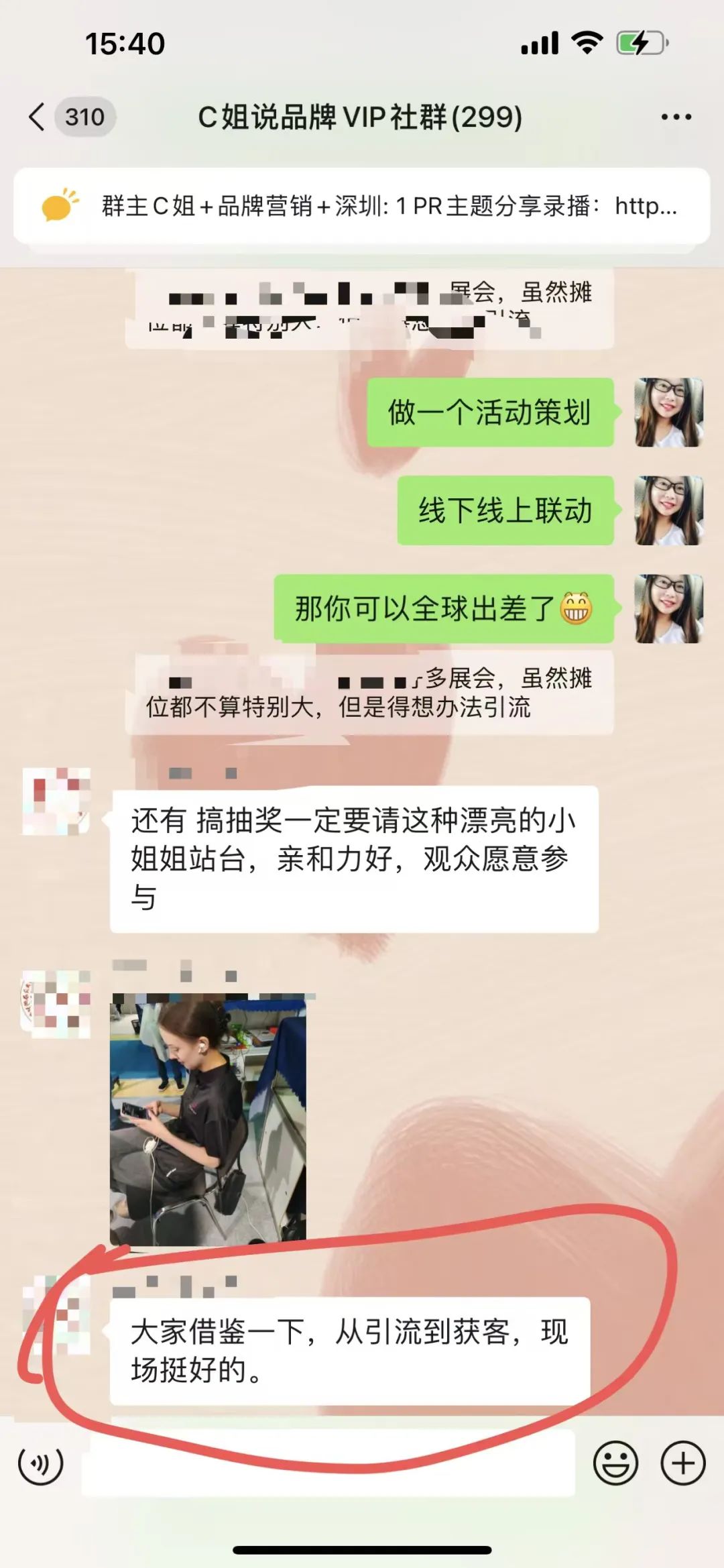Open sender avatar beside 做一个活动策划
The height and width of the screenshot is (1568, 724).
point(668,412)
